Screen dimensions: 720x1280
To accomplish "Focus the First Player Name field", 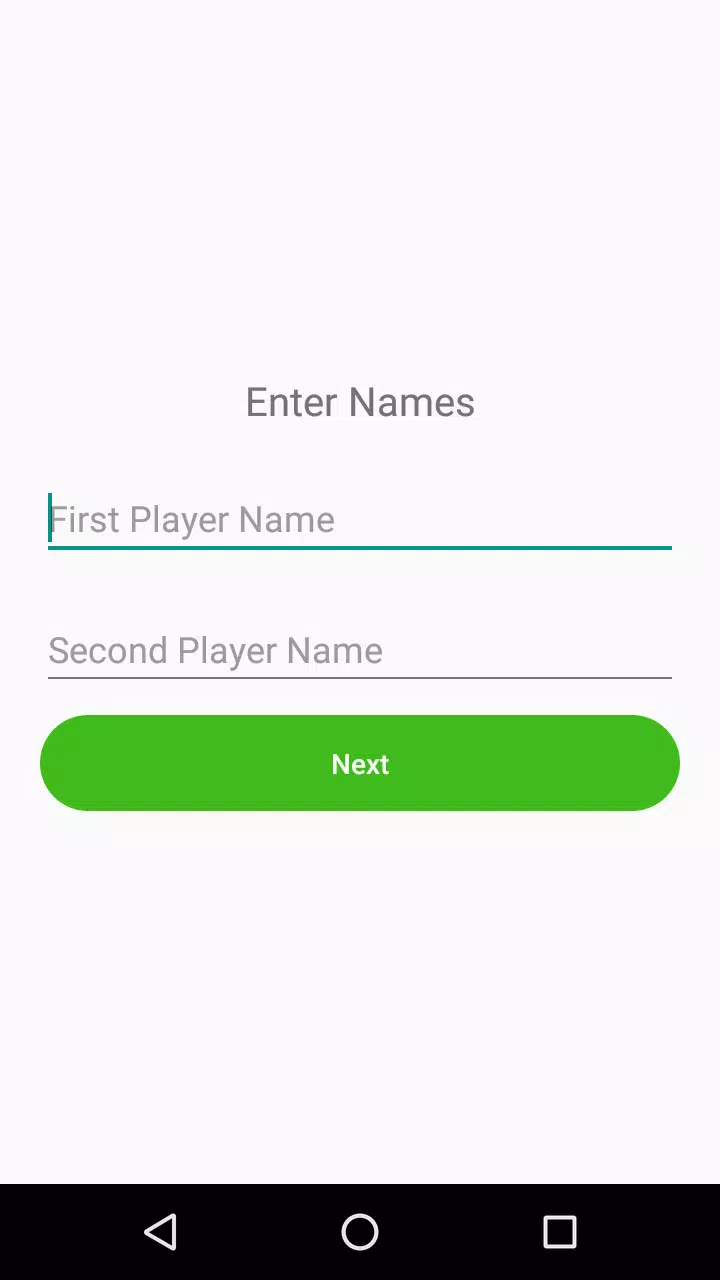I will click(x=360, y=520).
